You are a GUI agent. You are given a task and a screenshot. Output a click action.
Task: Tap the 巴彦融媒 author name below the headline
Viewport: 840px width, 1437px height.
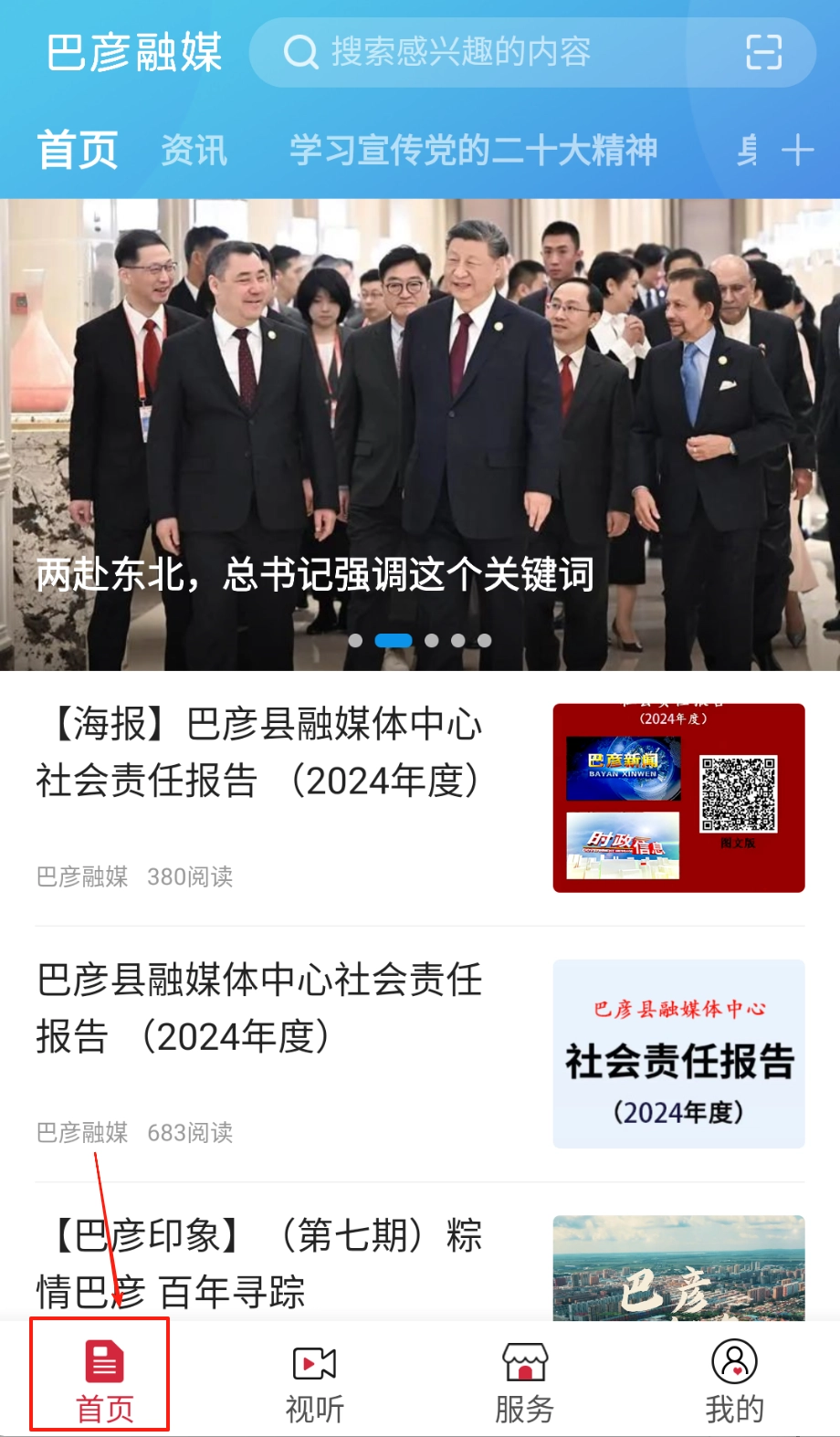[x=80, y=878]
